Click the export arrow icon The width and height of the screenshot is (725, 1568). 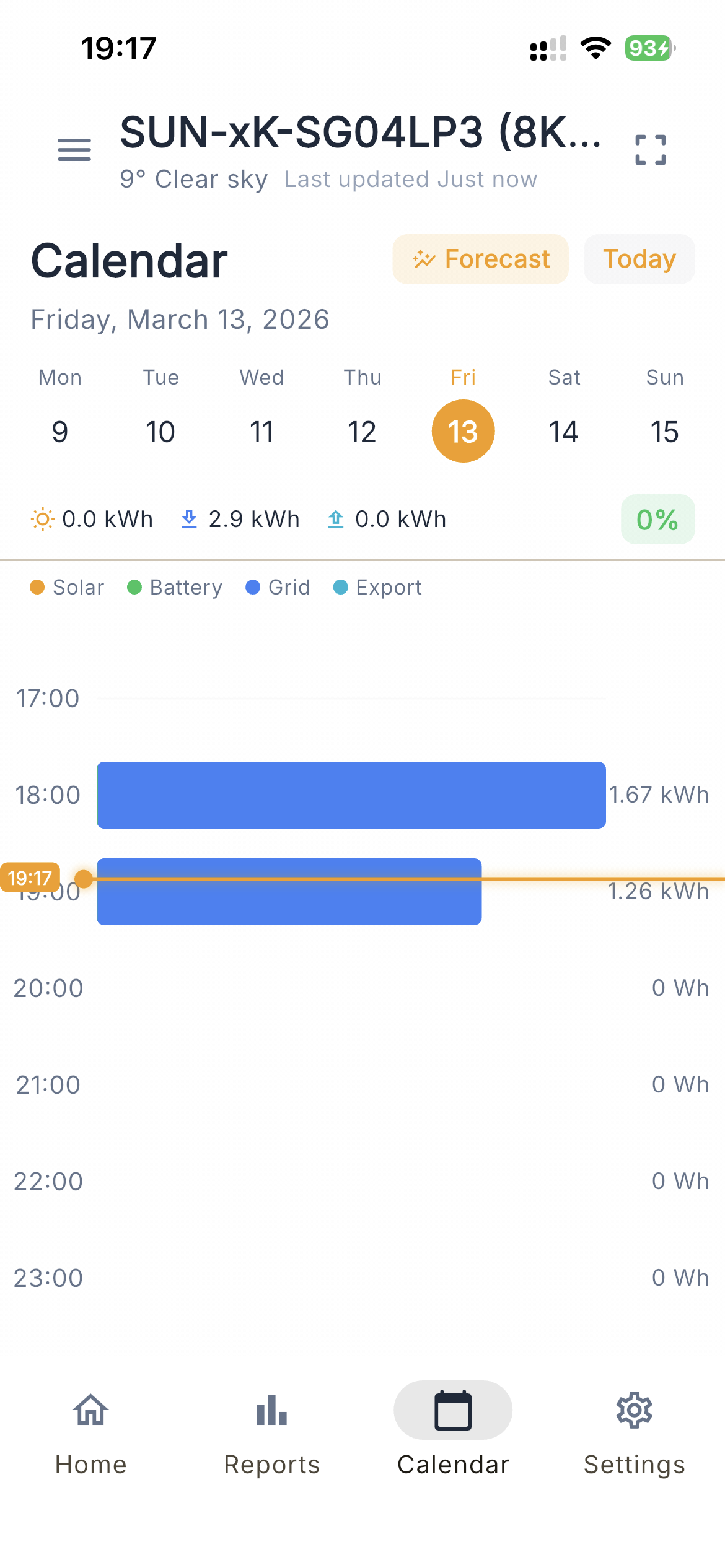(335, 519)
